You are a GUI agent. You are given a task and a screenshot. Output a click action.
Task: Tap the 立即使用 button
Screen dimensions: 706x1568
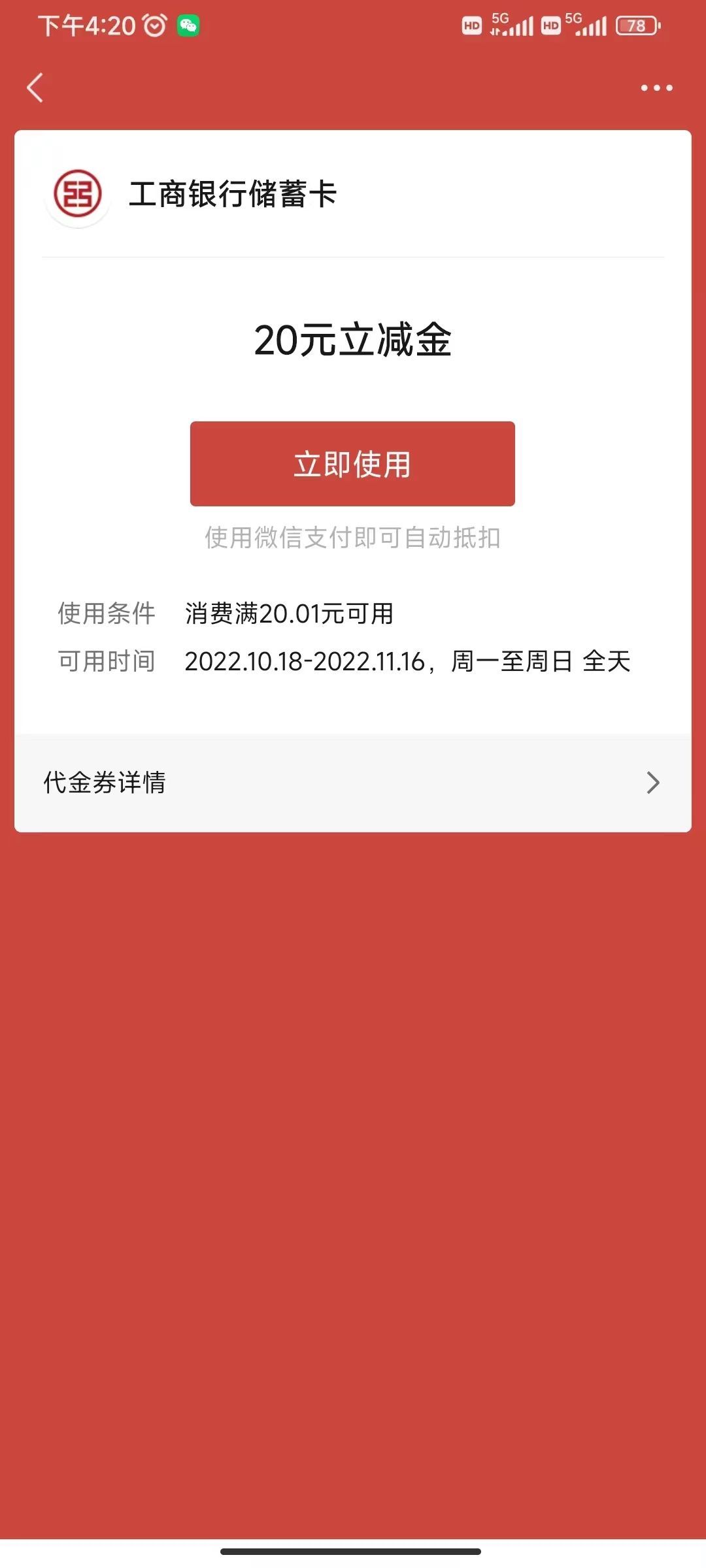(x=352, y=464)
